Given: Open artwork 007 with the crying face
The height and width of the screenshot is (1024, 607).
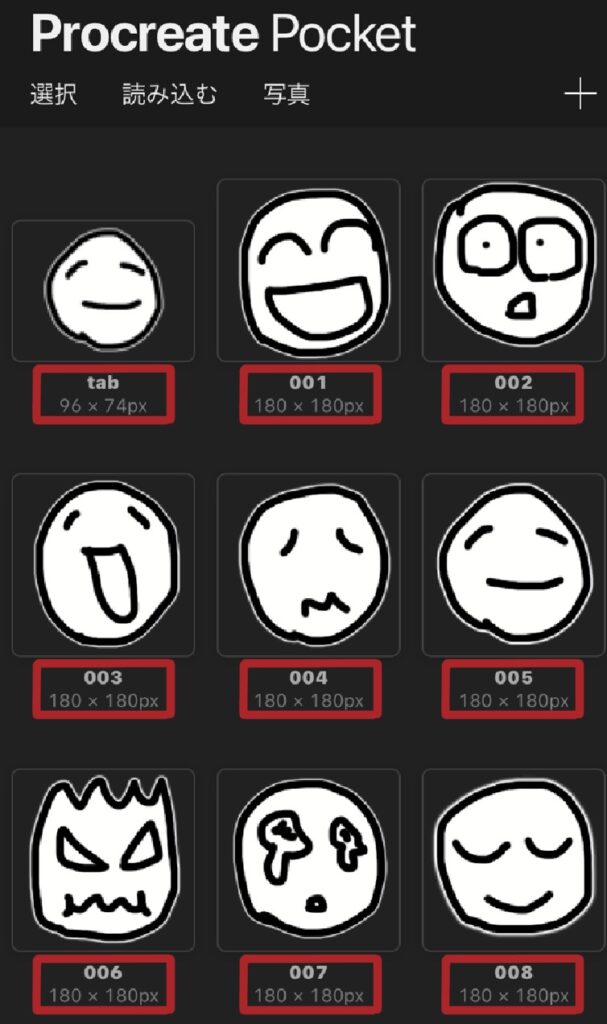Looking at the screenshot, I should (x=308, y=860).
